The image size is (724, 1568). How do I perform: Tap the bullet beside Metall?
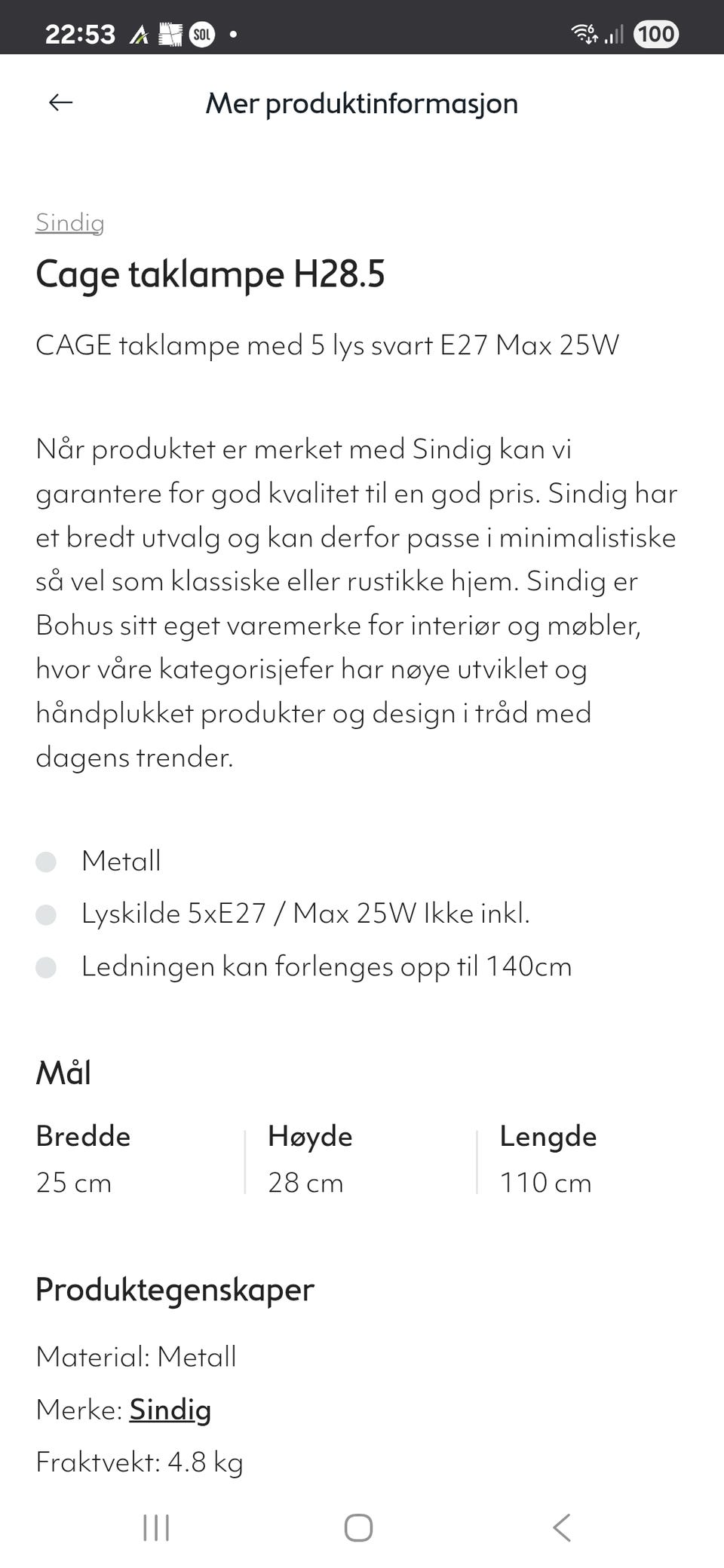pyautogui.click(x=48, y=860)
